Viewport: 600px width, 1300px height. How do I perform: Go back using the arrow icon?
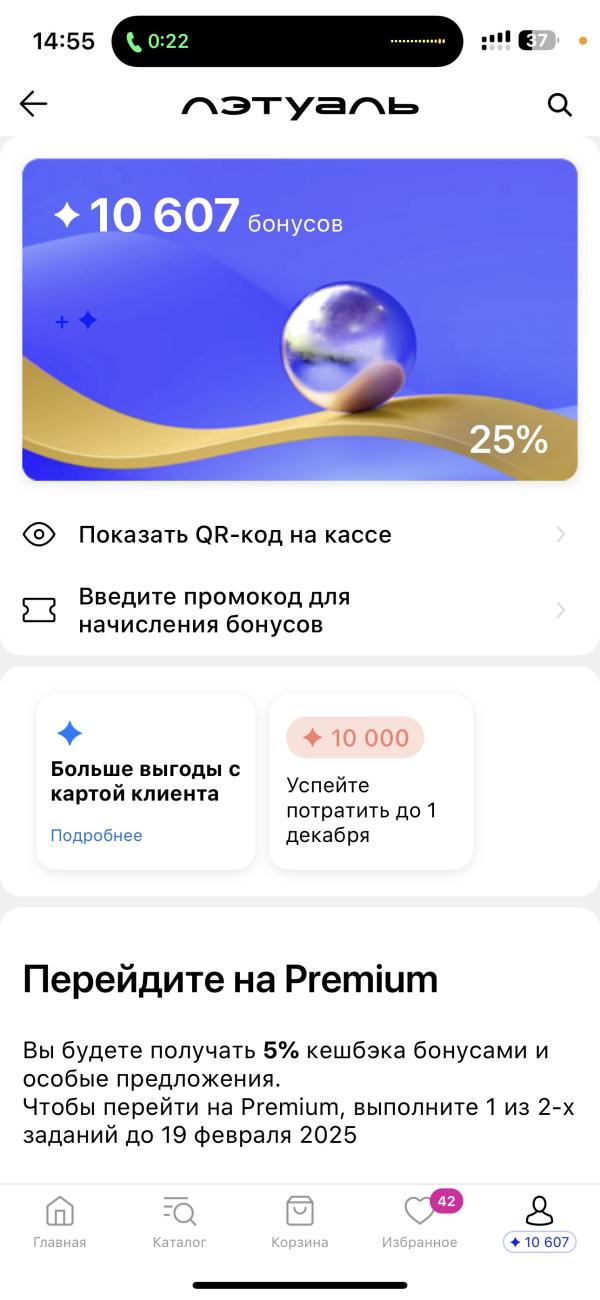coord(34,104)
